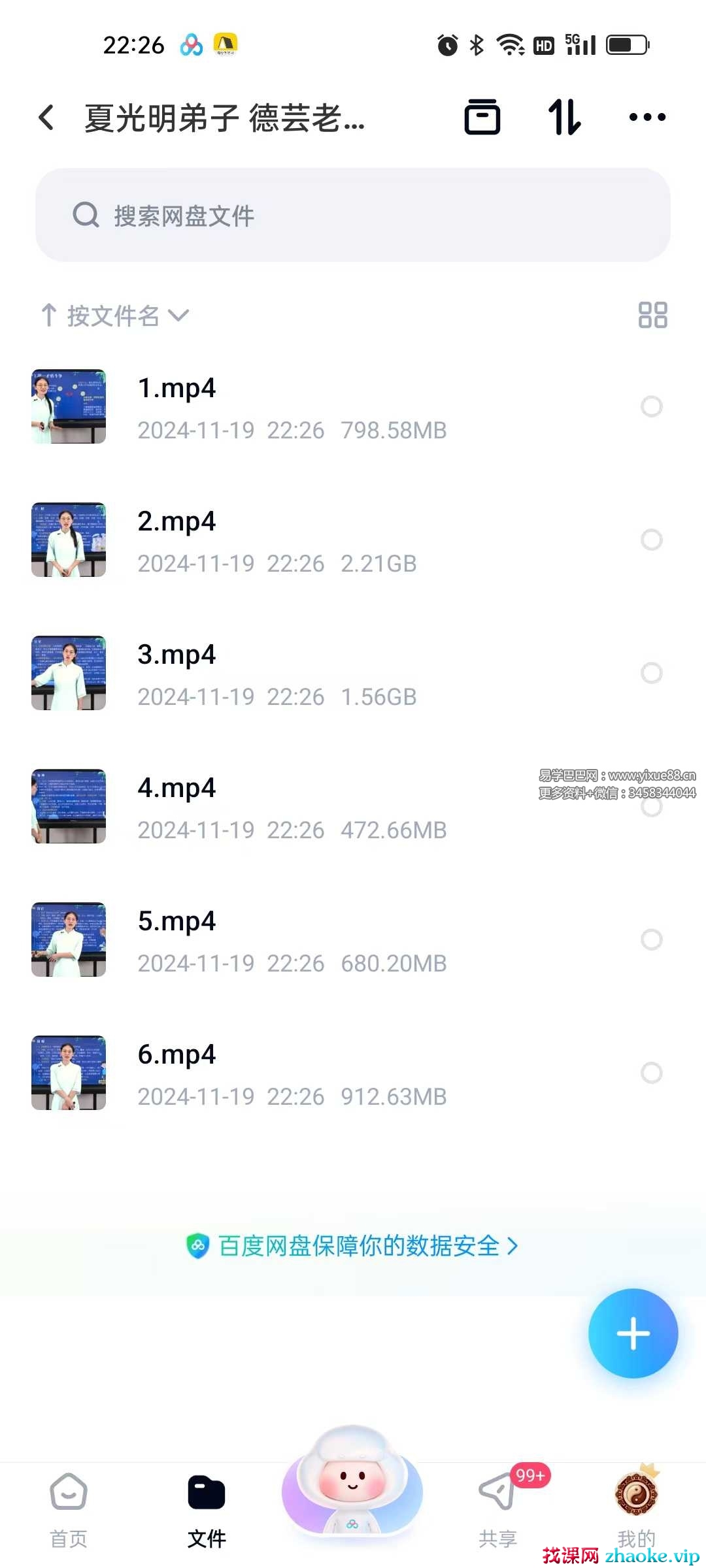The image size is (706, 1568).
Task: Go back from the folder
Action: pos(46,118)
